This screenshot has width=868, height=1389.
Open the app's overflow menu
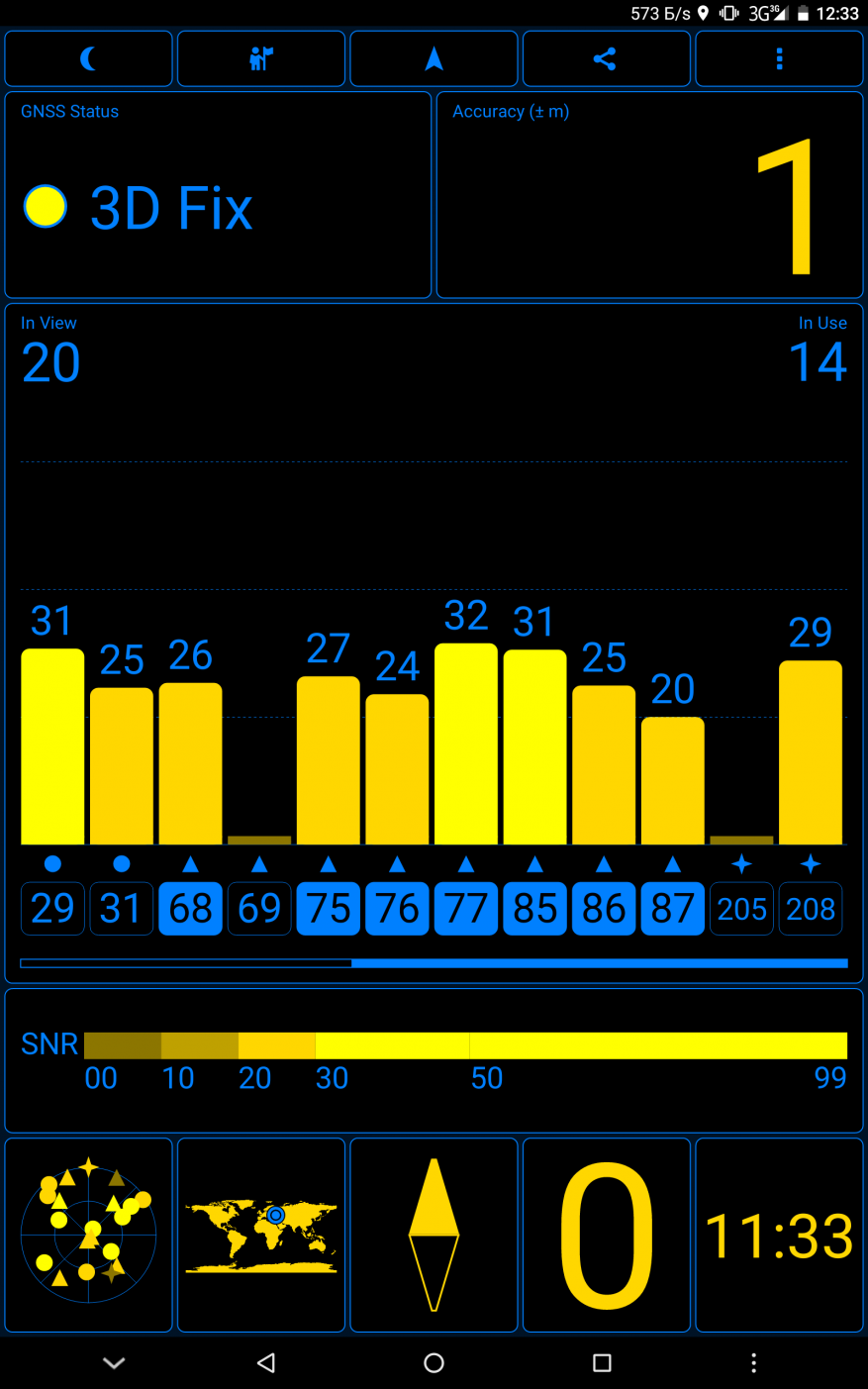(x=779, y=59)
